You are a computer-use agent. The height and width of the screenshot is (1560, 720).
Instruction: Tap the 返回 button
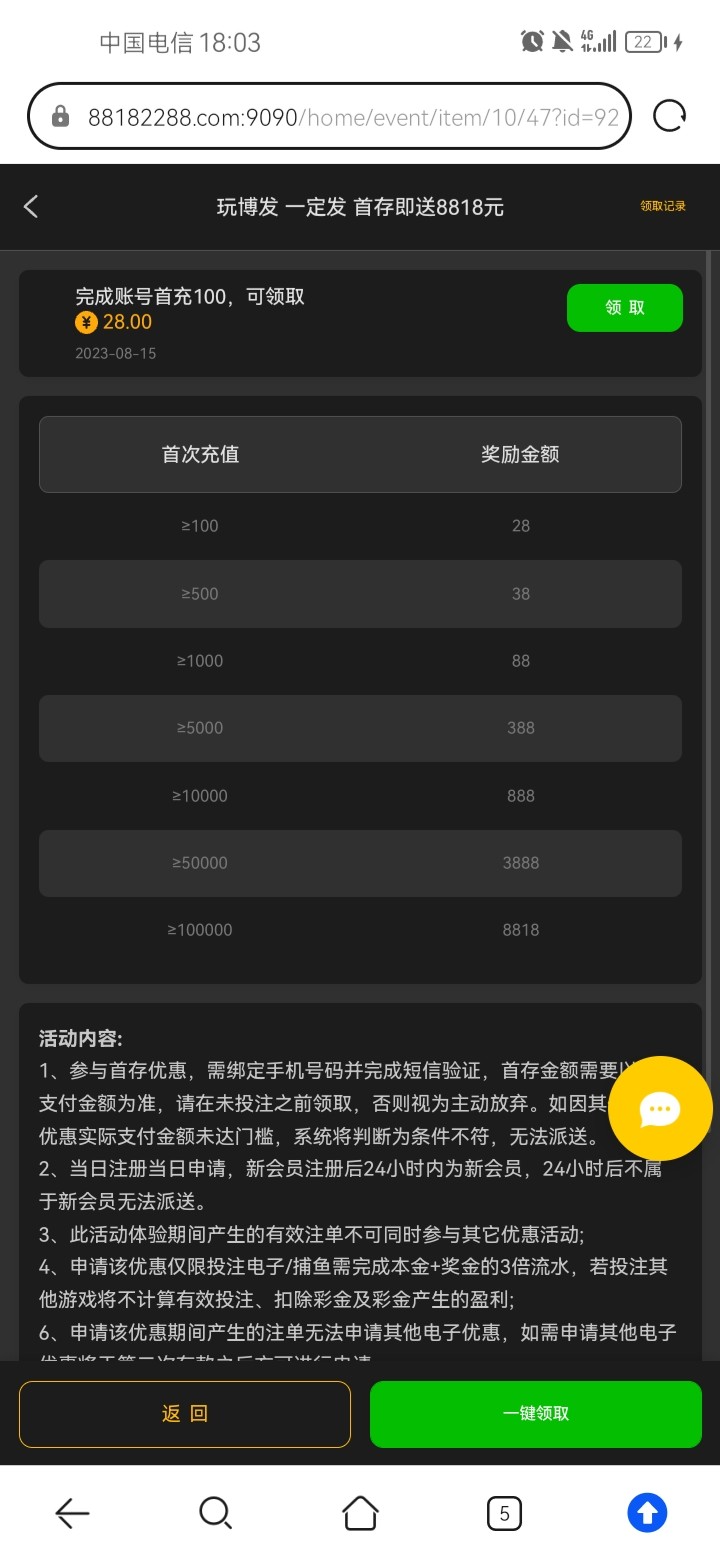185,1414
